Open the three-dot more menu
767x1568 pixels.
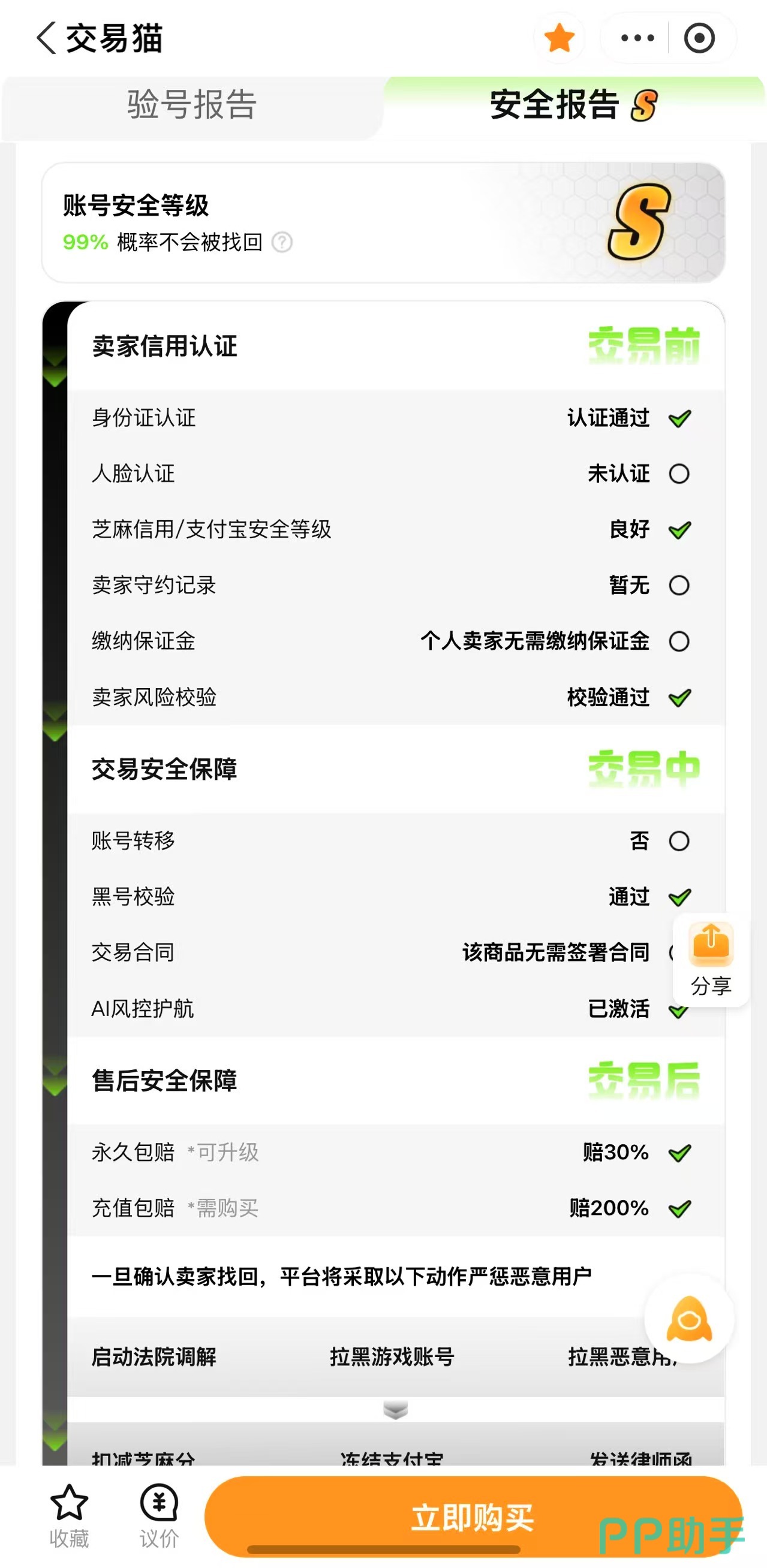click(637, 38)
